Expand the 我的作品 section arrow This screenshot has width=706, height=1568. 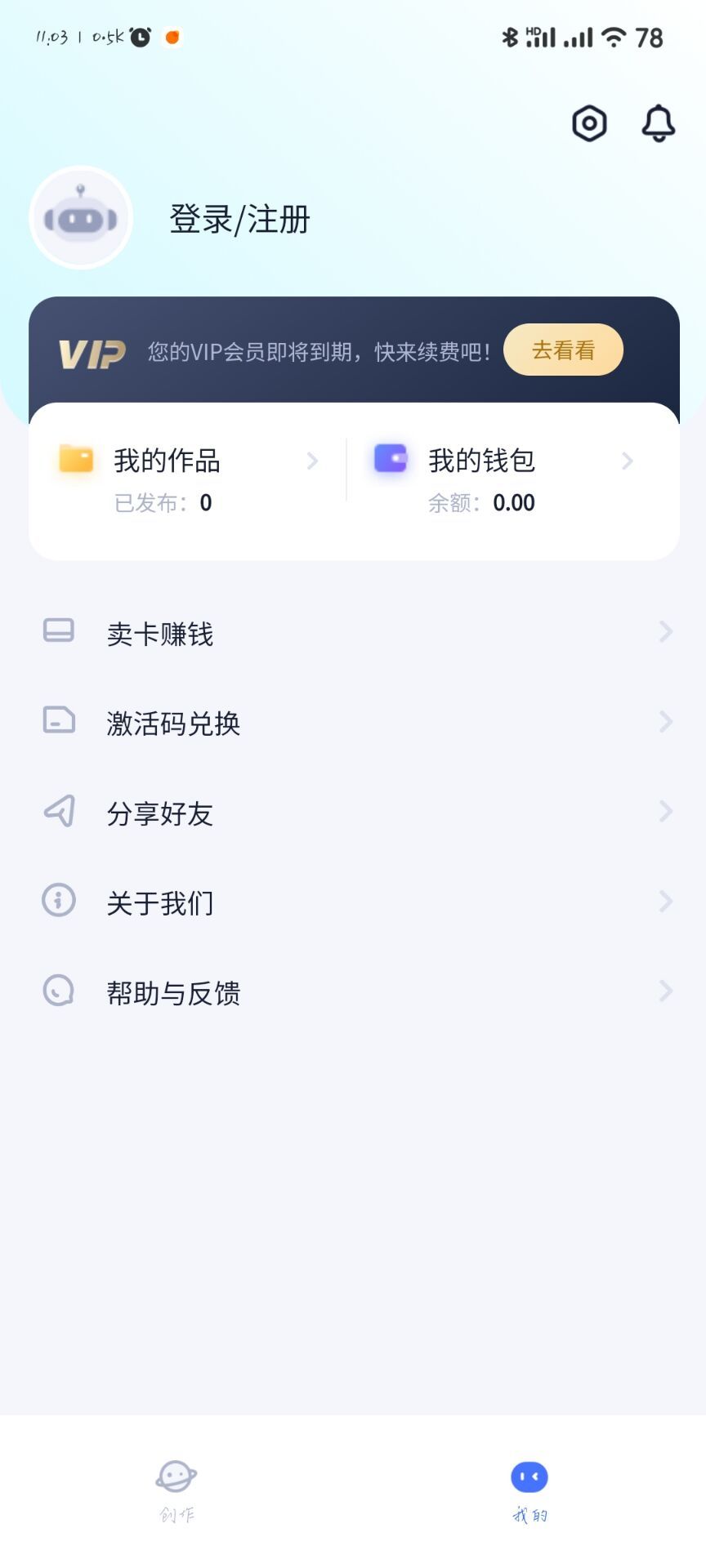click(313, 461)
